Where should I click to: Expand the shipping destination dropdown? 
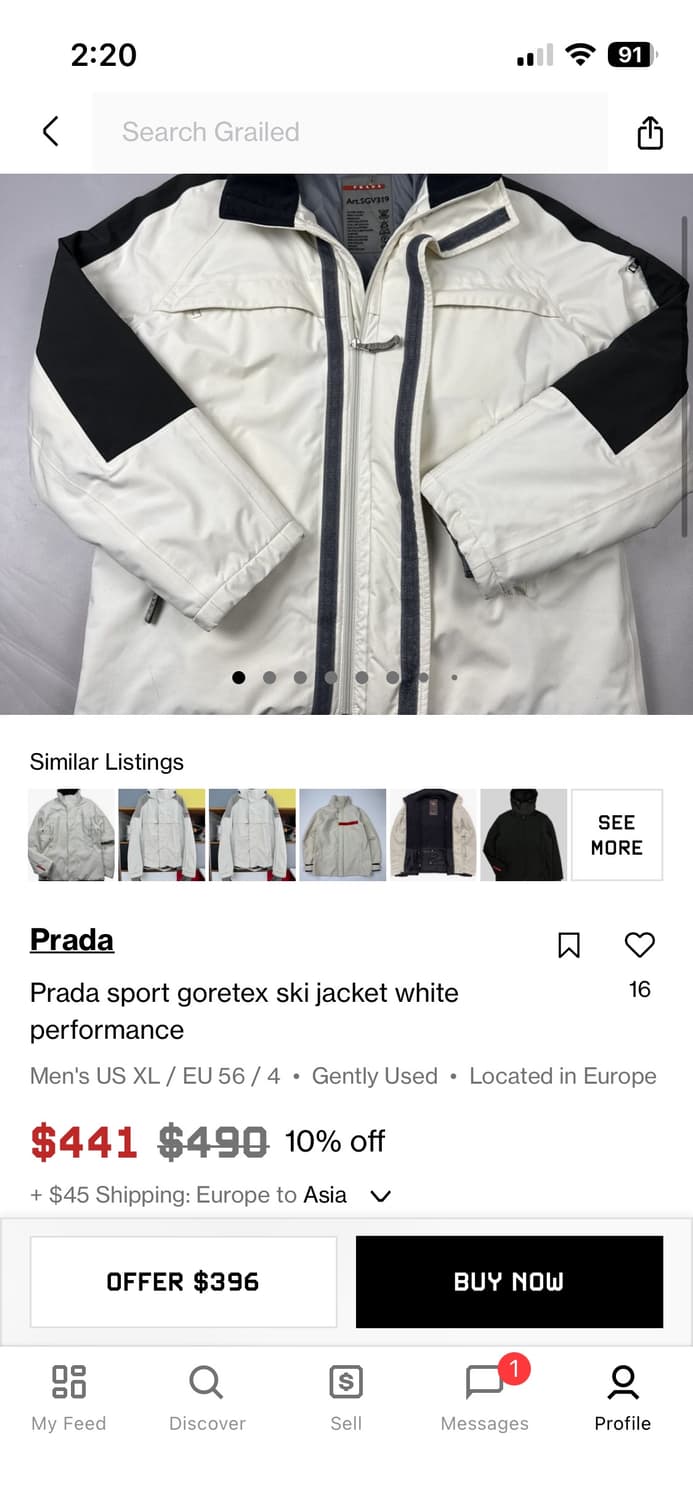tap(380, 1195)
